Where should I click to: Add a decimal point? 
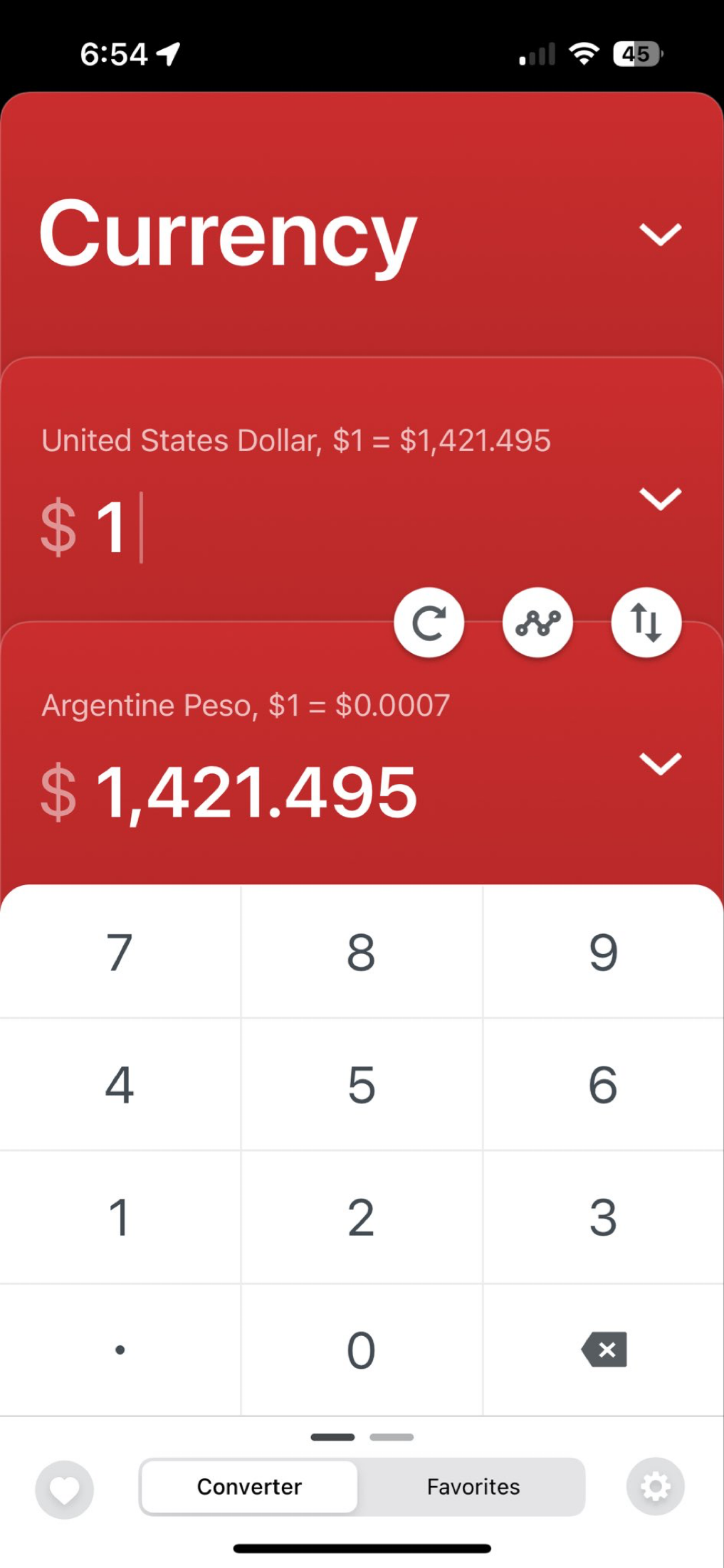pyautogui.click(x=120, y=1350)
